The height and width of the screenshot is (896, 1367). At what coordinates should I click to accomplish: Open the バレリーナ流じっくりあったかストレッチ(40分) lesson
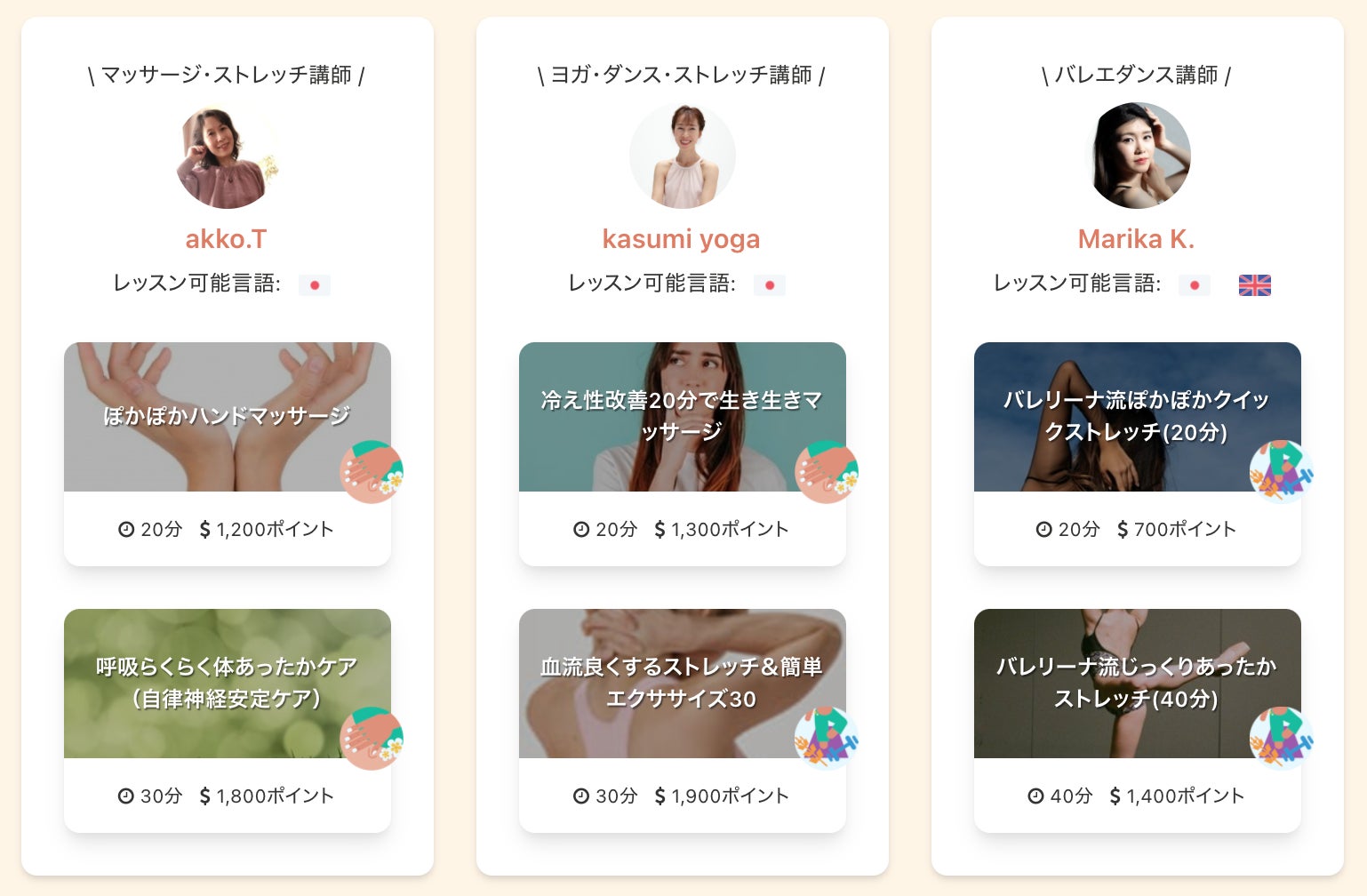click(1137, 683)
